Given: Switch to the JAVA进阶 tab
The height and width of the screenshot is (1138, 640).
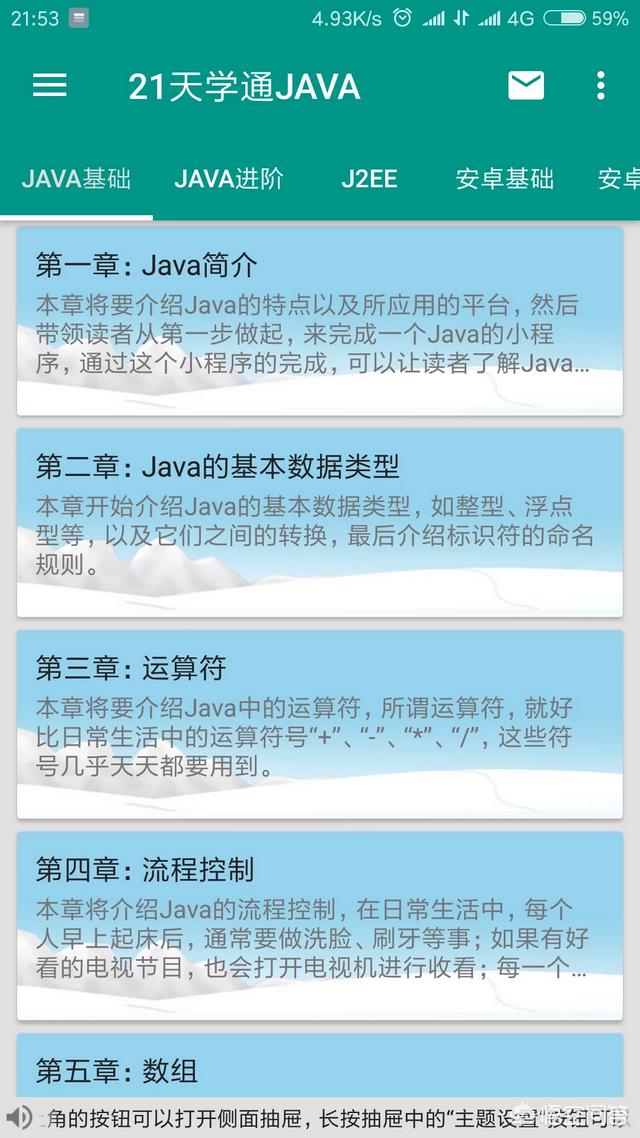Looking at the screenshot, I should click(229, 179).
